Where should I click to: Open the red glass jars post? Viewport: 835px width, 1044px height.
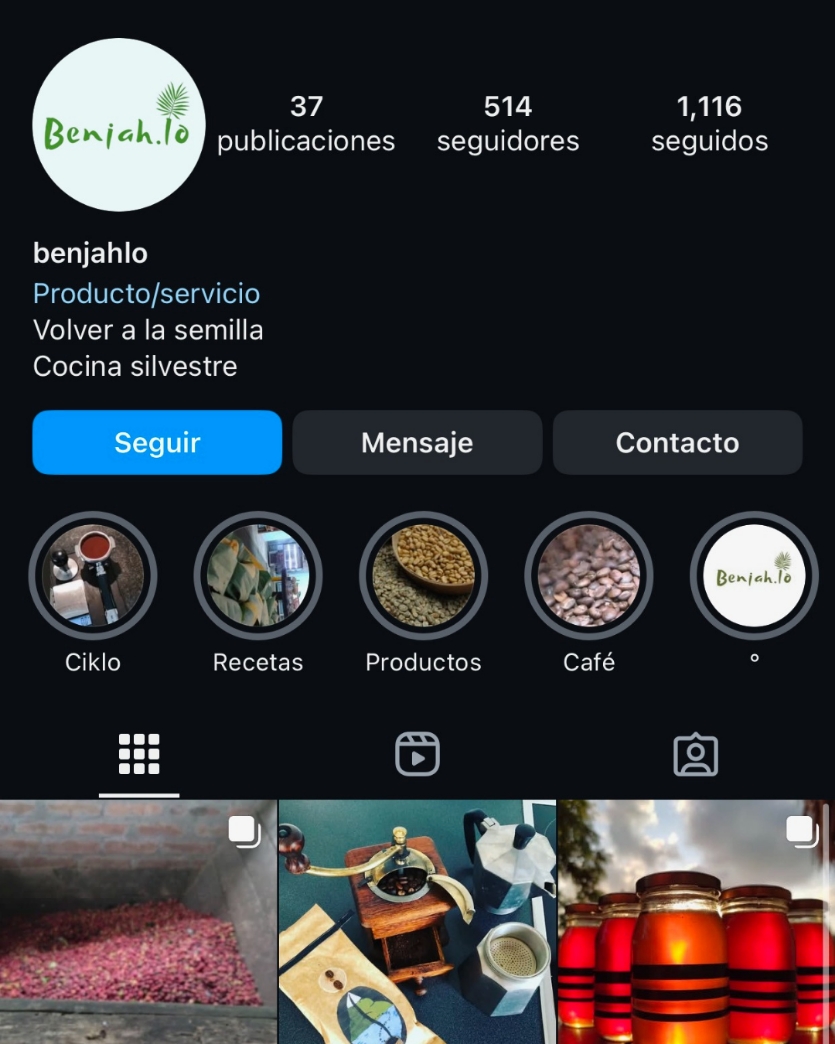(x=696, y=922)
